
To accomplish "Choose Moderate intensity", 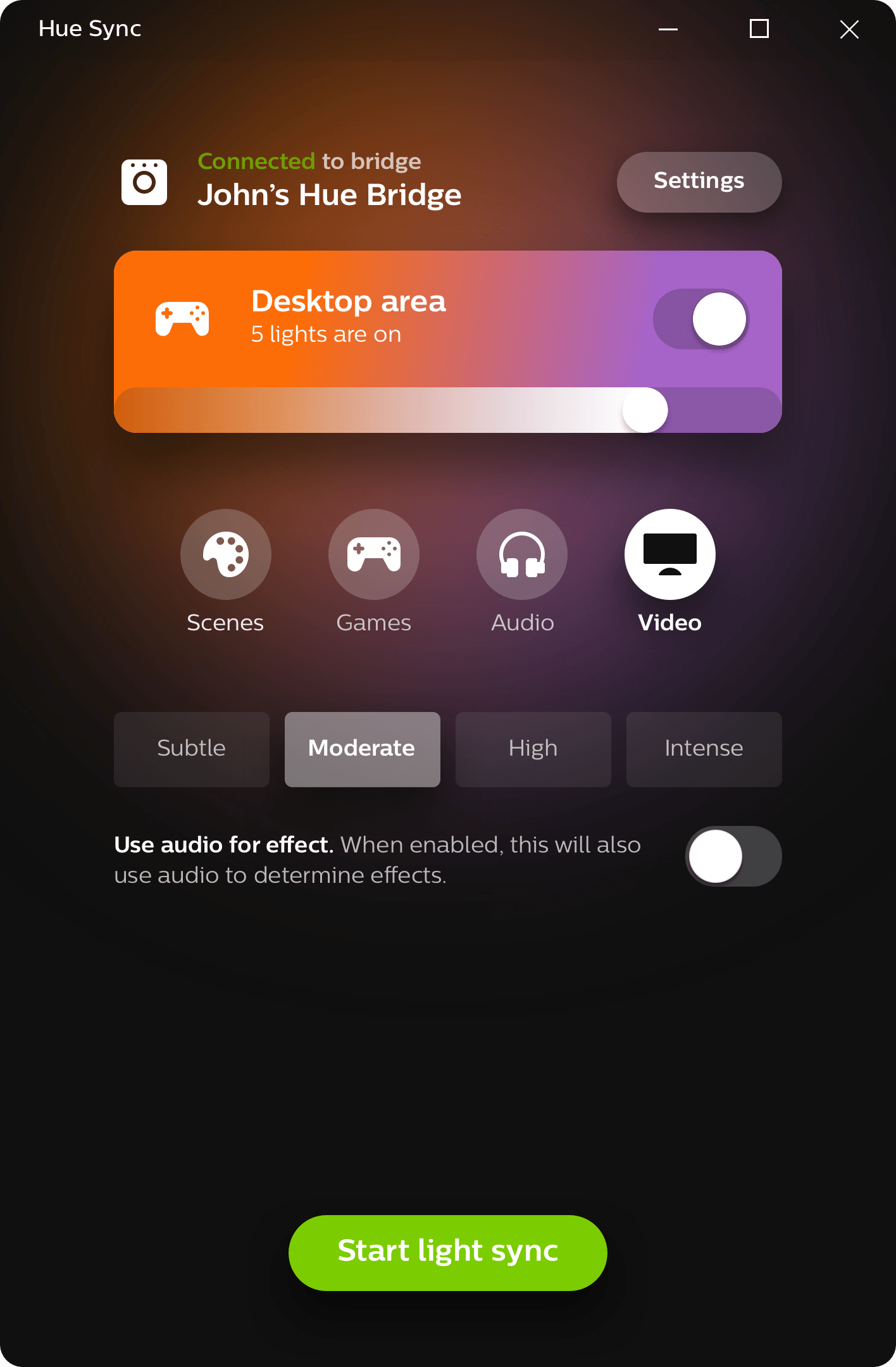I will point(362,749).
